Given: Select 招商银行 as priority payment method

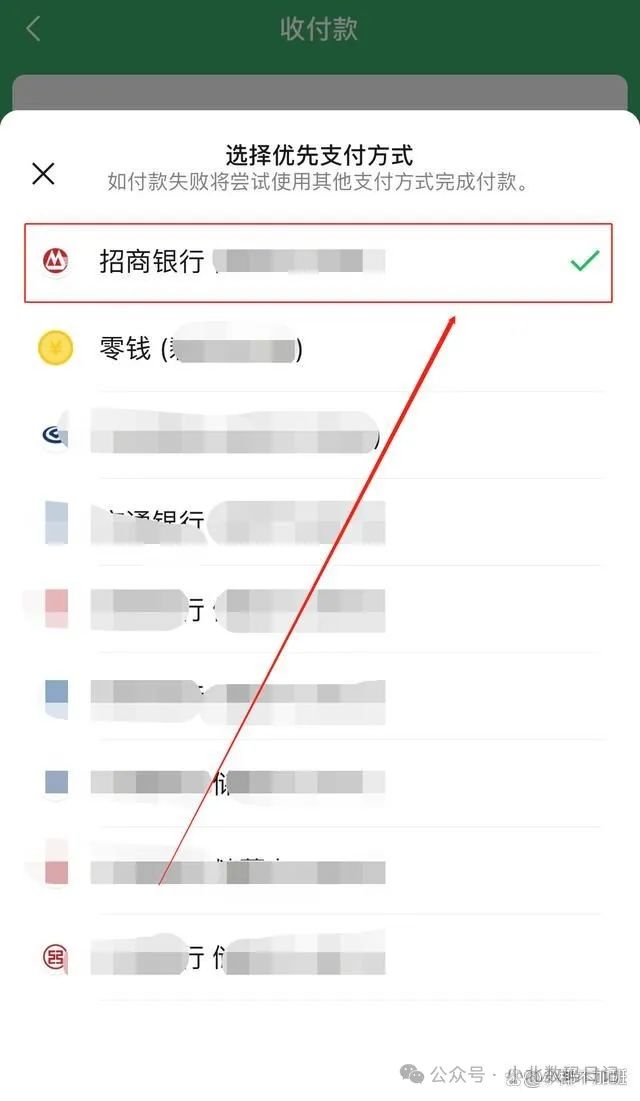Looking at the screenshot, I should pyautogui.click(x=318, y=263).
